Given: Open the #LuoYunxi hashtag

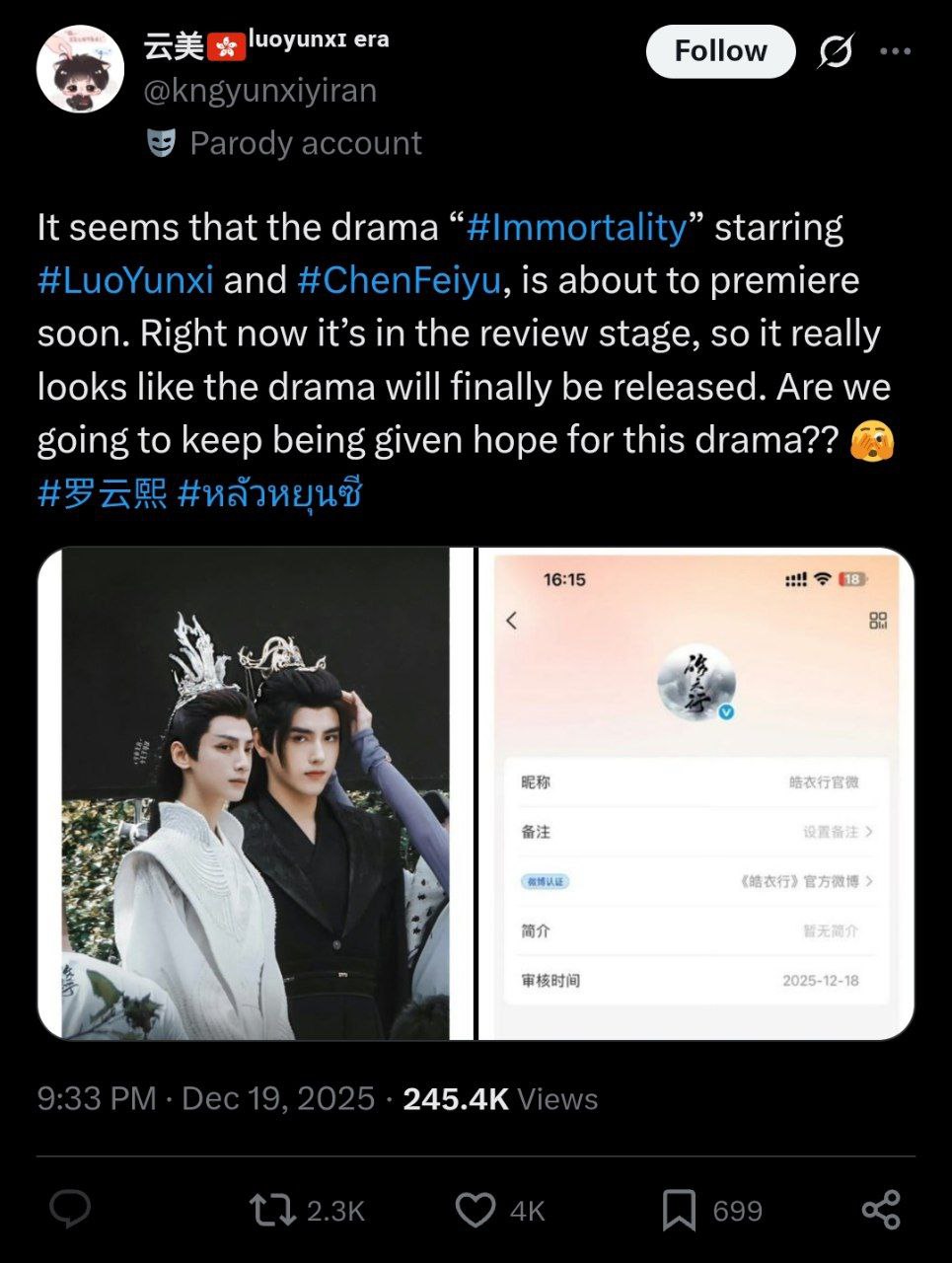Looking at the screenshot, I should 125,281.
